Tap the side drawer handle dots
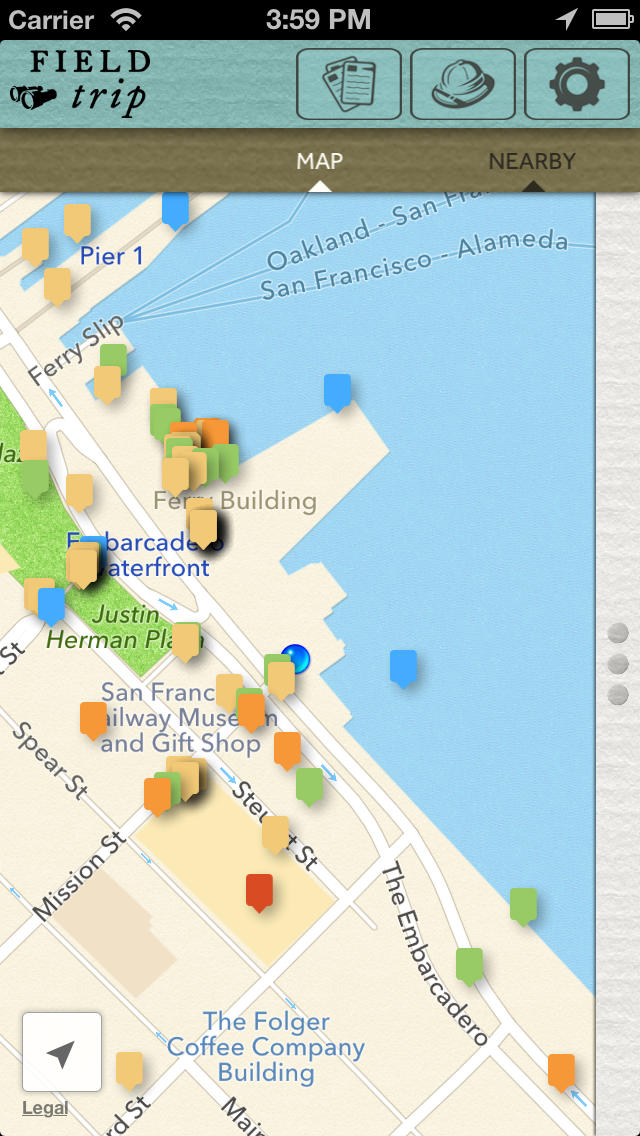This screenshot has height=1136, width=640. pos(618,663)
